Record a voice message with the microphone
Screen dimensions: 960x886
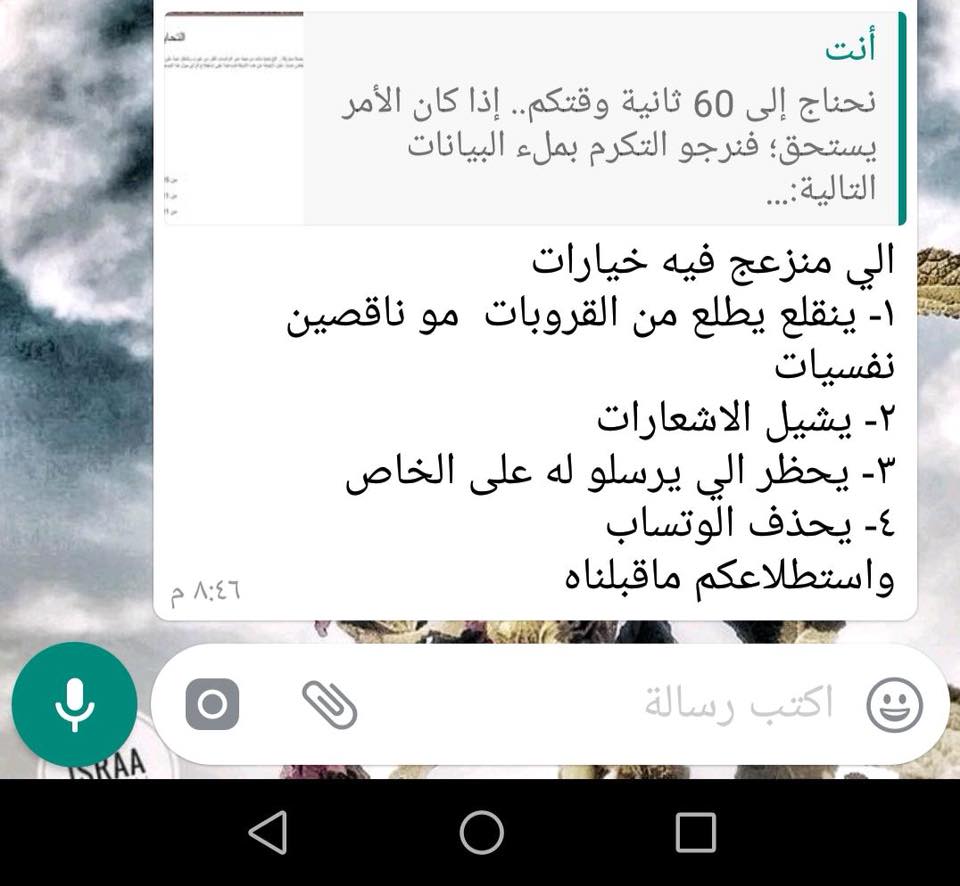pyautogui.click(x=74, y=705)
